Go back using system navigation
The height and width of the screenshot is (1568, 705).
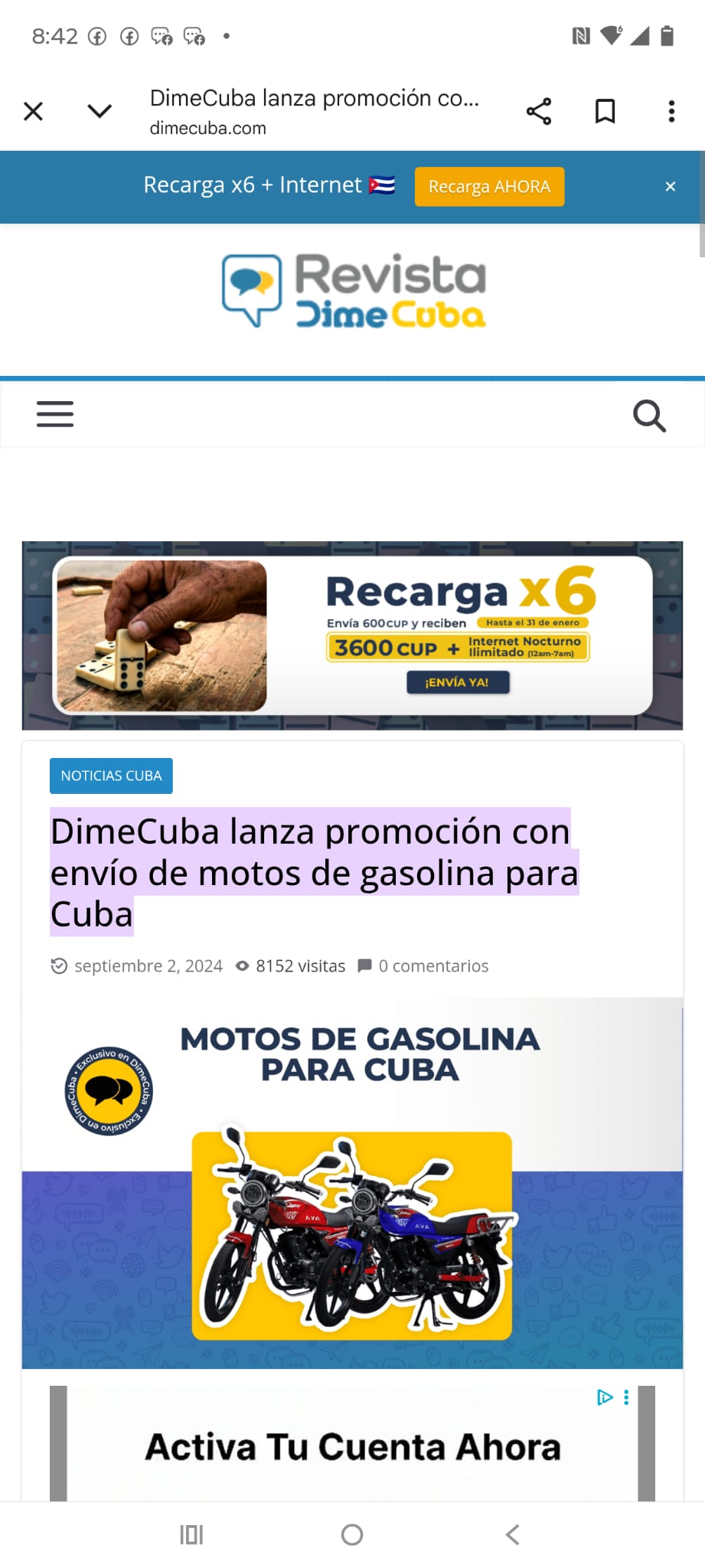[x=512, y=1534]
